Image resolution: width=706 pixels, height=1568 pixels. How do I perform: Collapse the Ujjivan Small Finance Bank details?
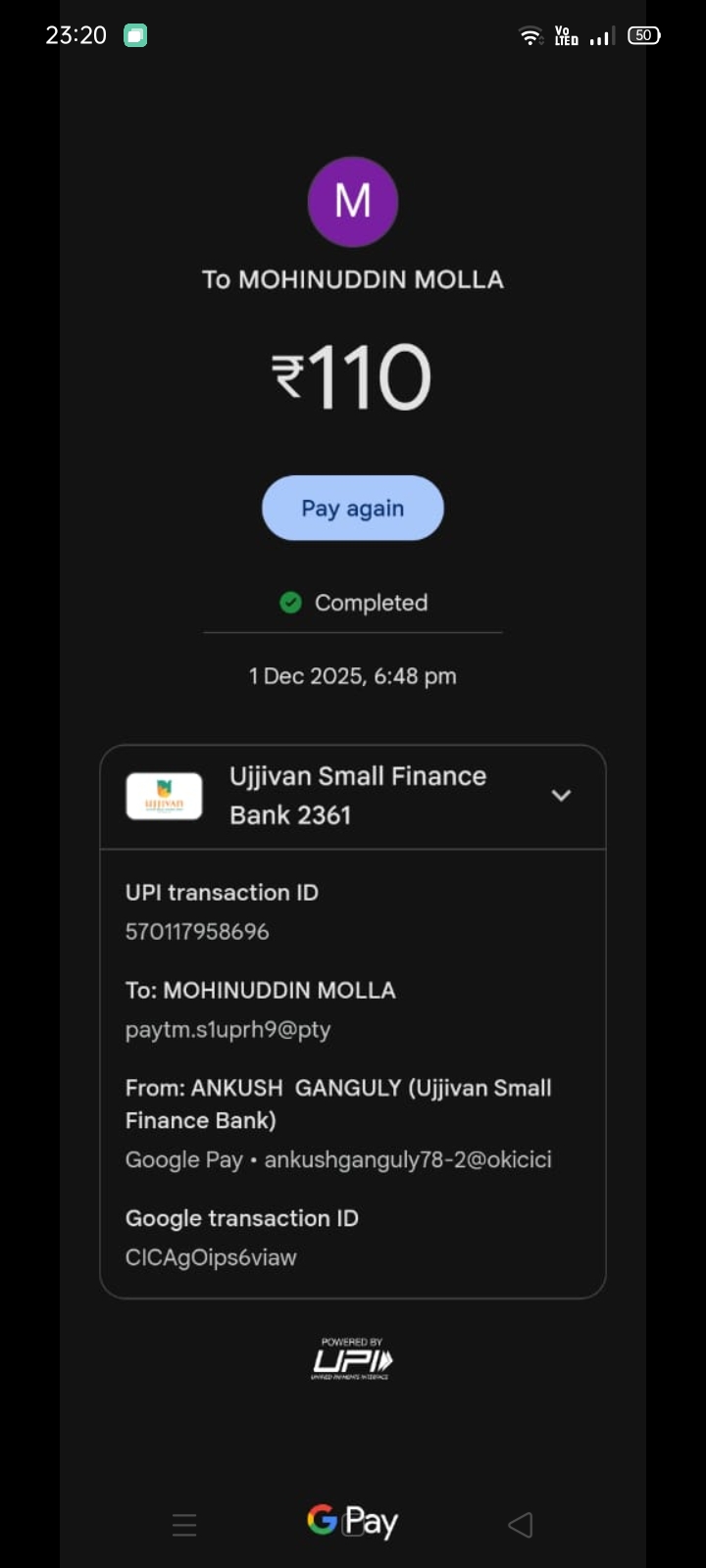[x=561, y=796]
